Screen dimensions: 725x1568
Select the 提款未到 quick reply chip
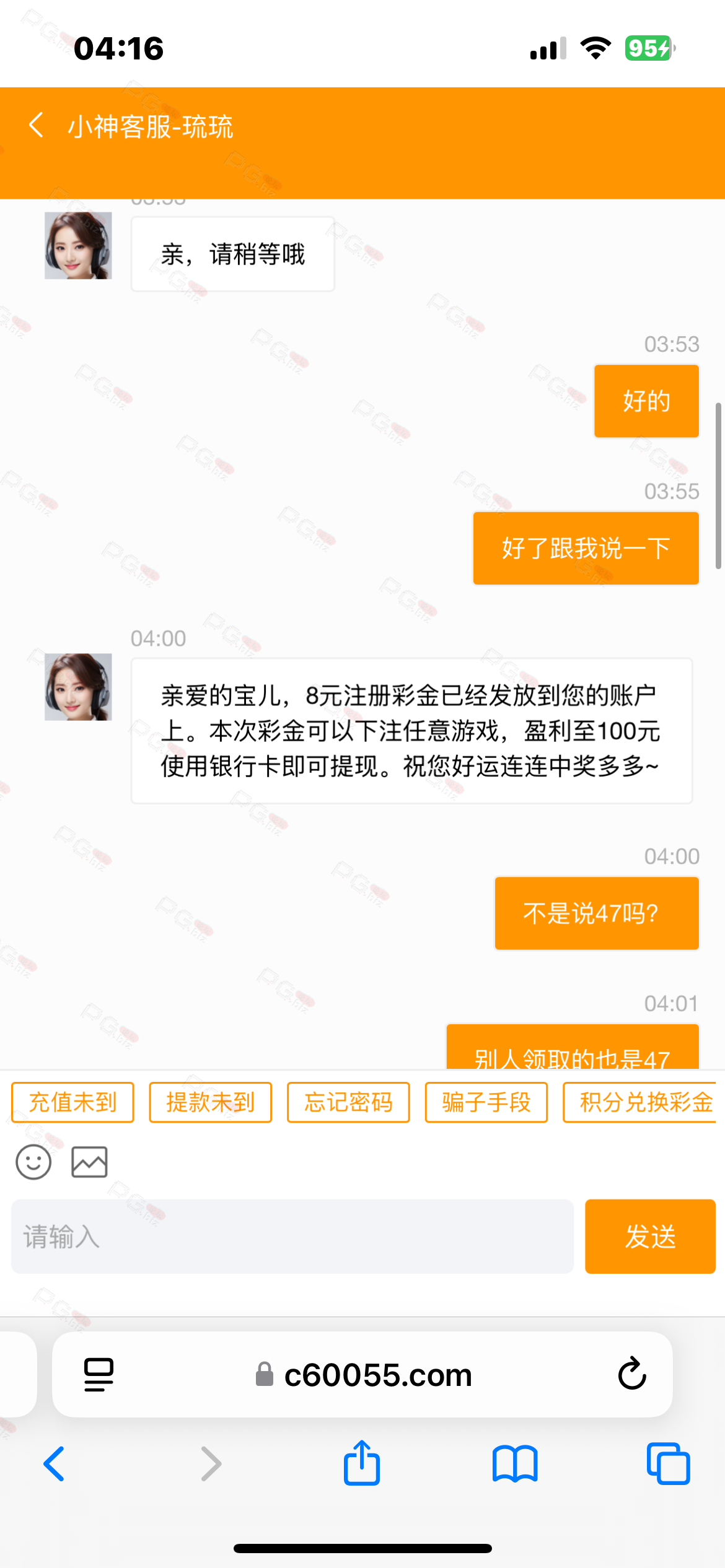click(211, 1102)
